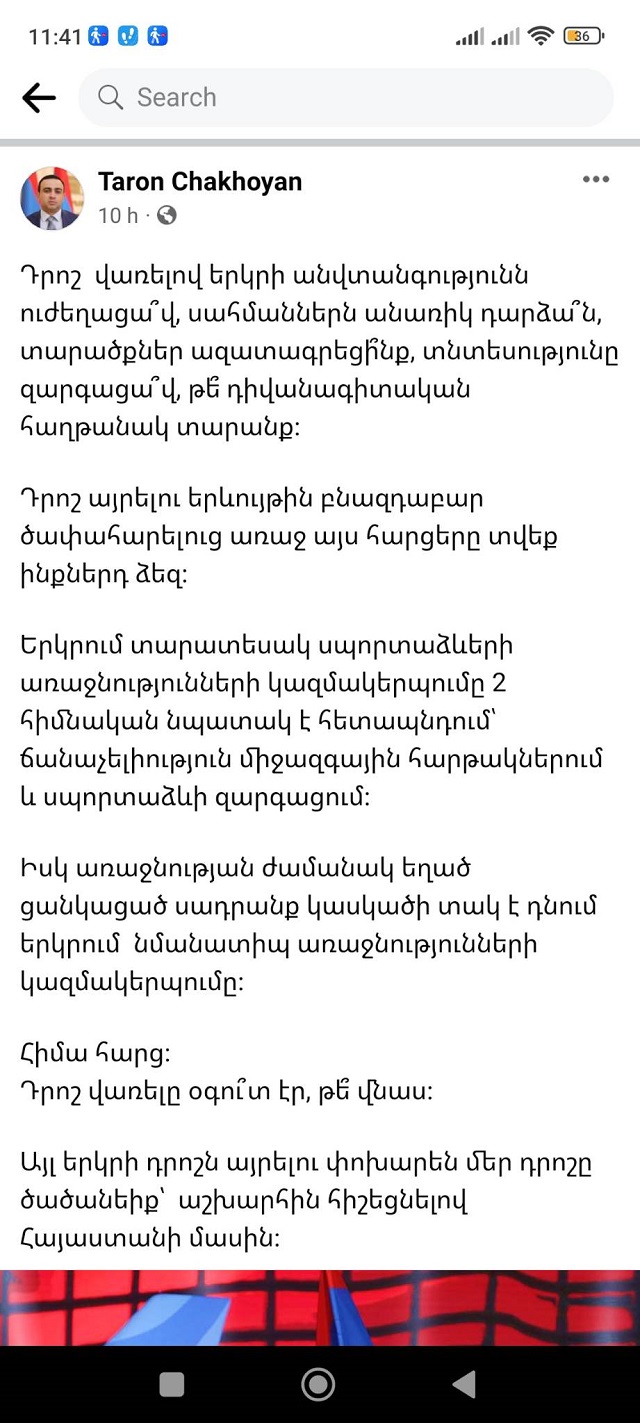The image size is (640, 1423).
Task: Open the post's three-dot options menu
Action: [x=596, y=179]
